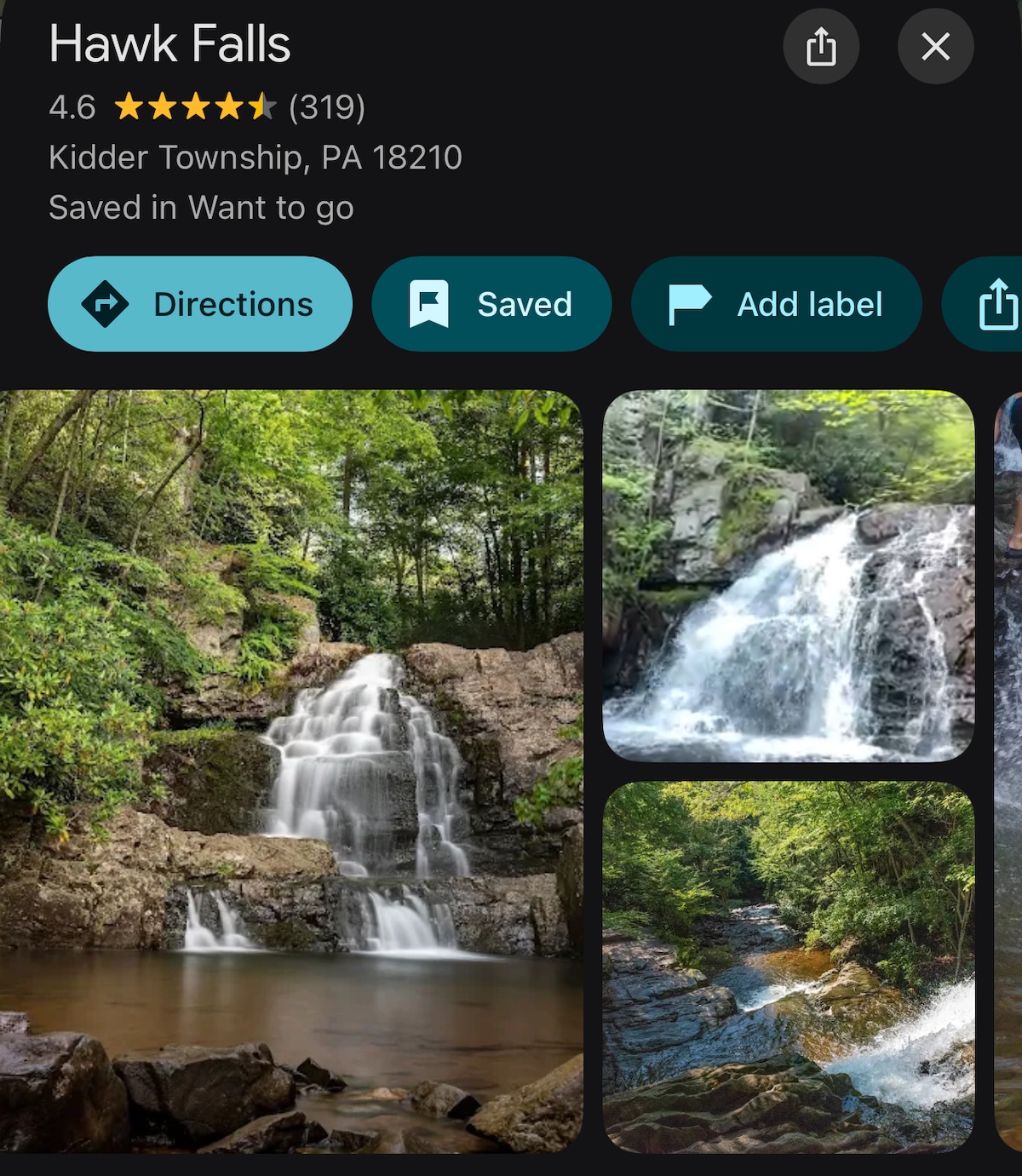Viewport: 1022px width, 1176px height.
Task: Tap the Saved button
Action: coord(491,304)
